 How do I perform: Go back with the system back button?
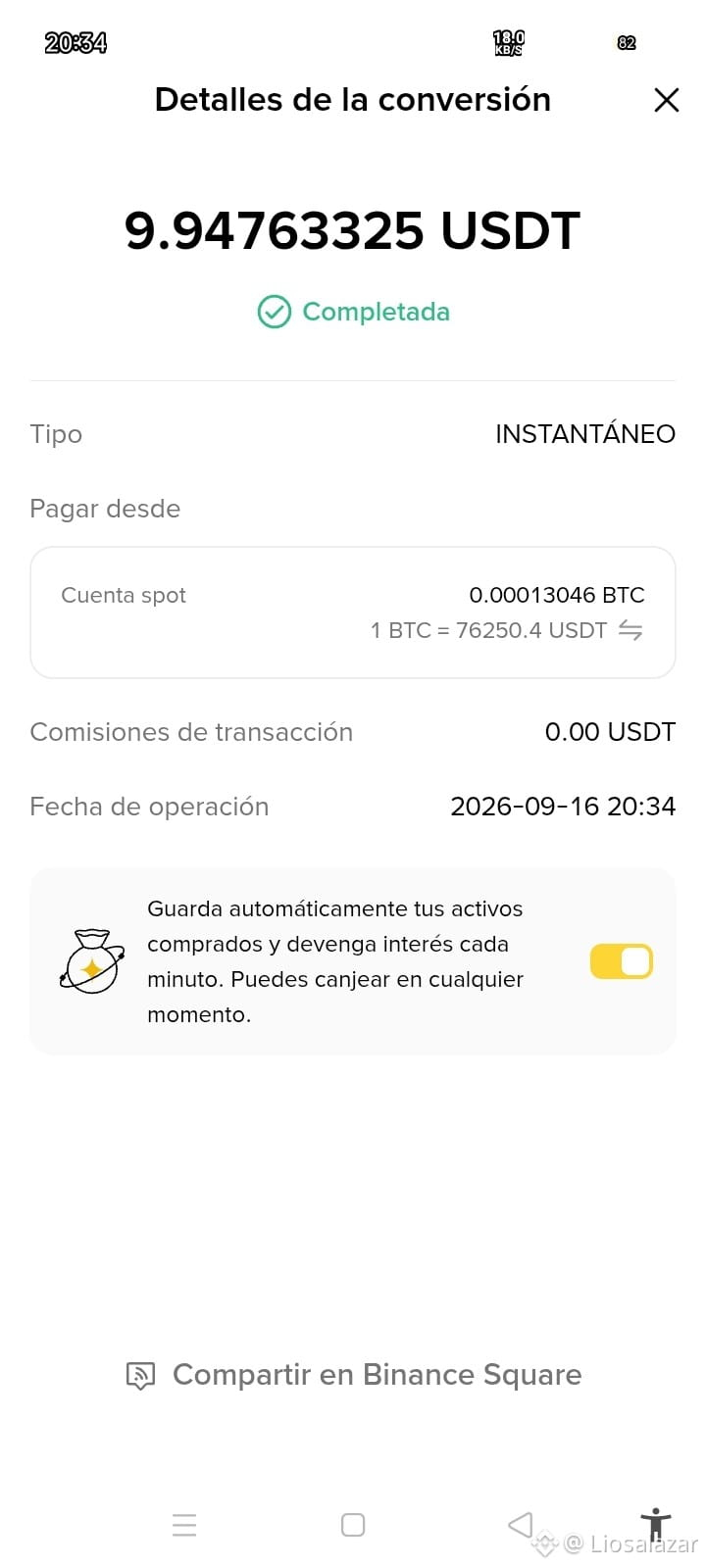(521, 1524)
